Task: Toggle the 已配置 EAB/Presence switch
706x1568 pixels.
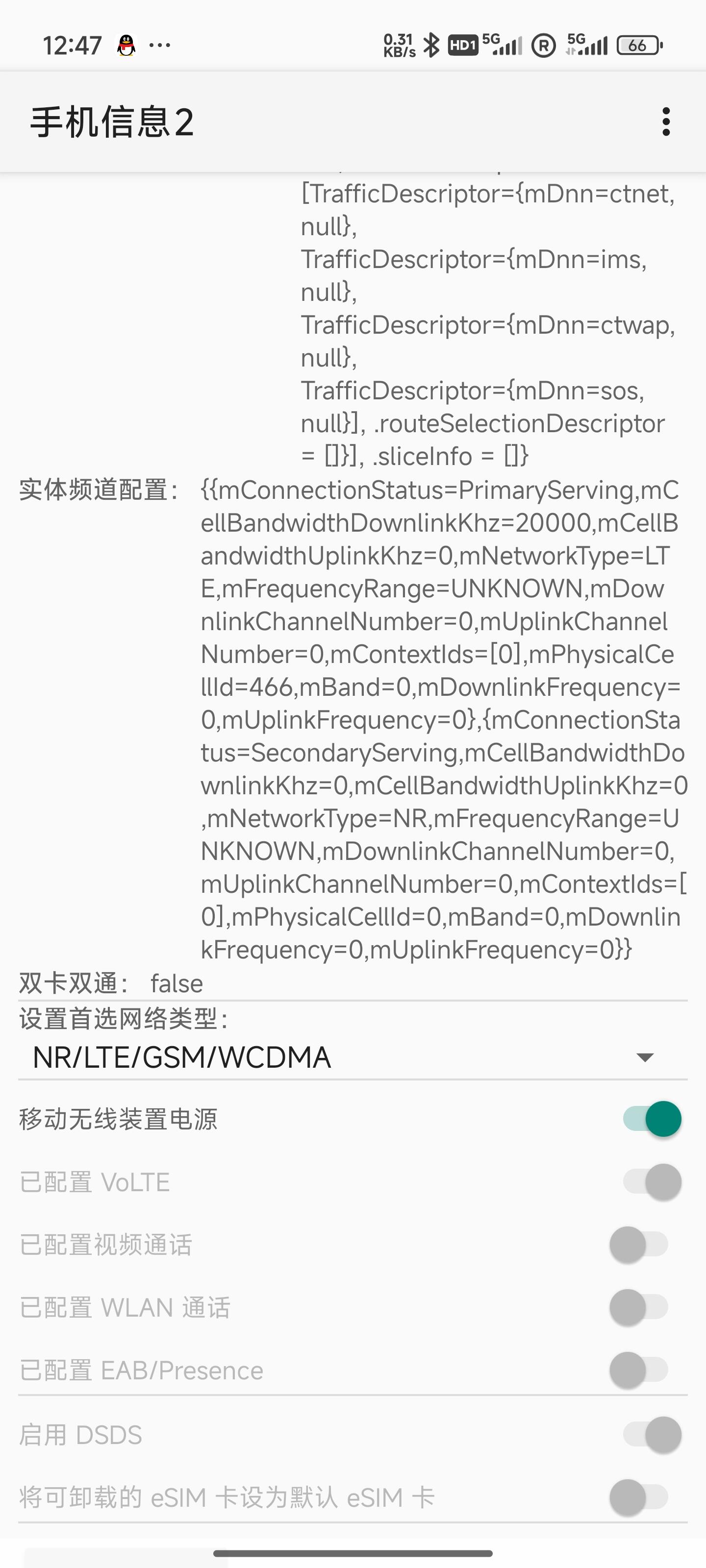Action: pyautogui.click(x=638, y=1370)
